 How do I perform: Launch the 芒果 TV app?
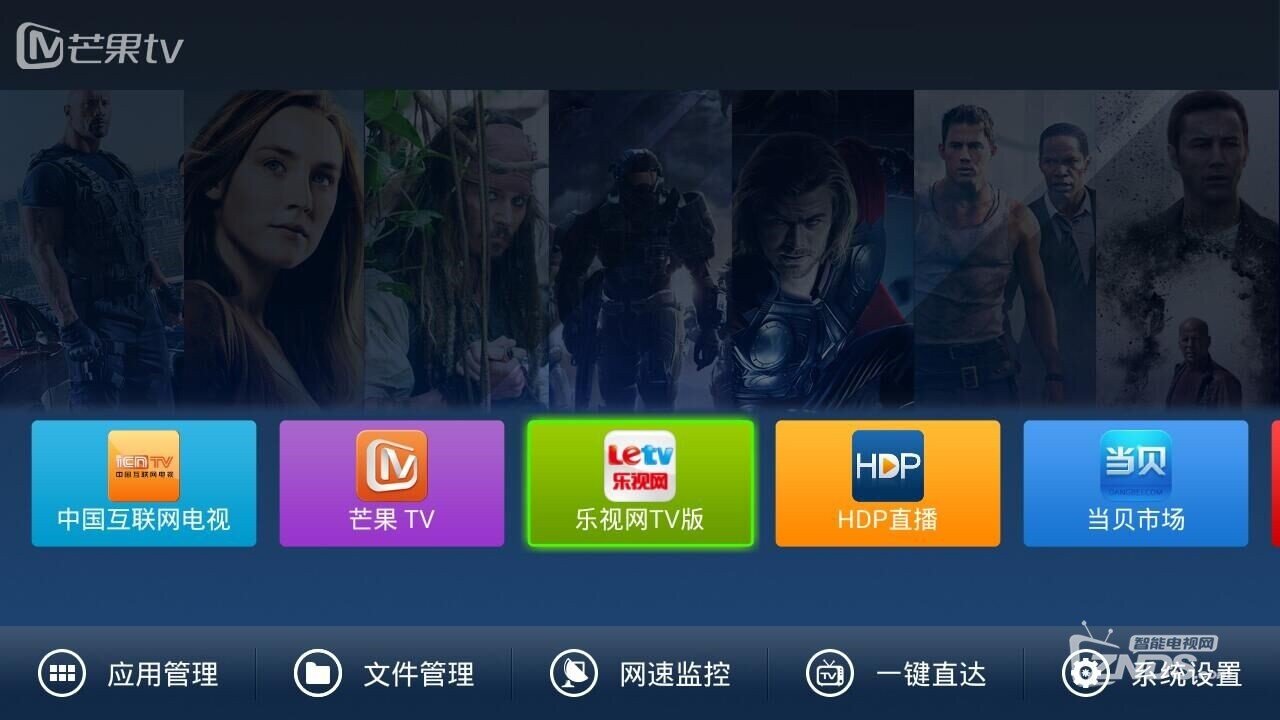tap(392, 483)
